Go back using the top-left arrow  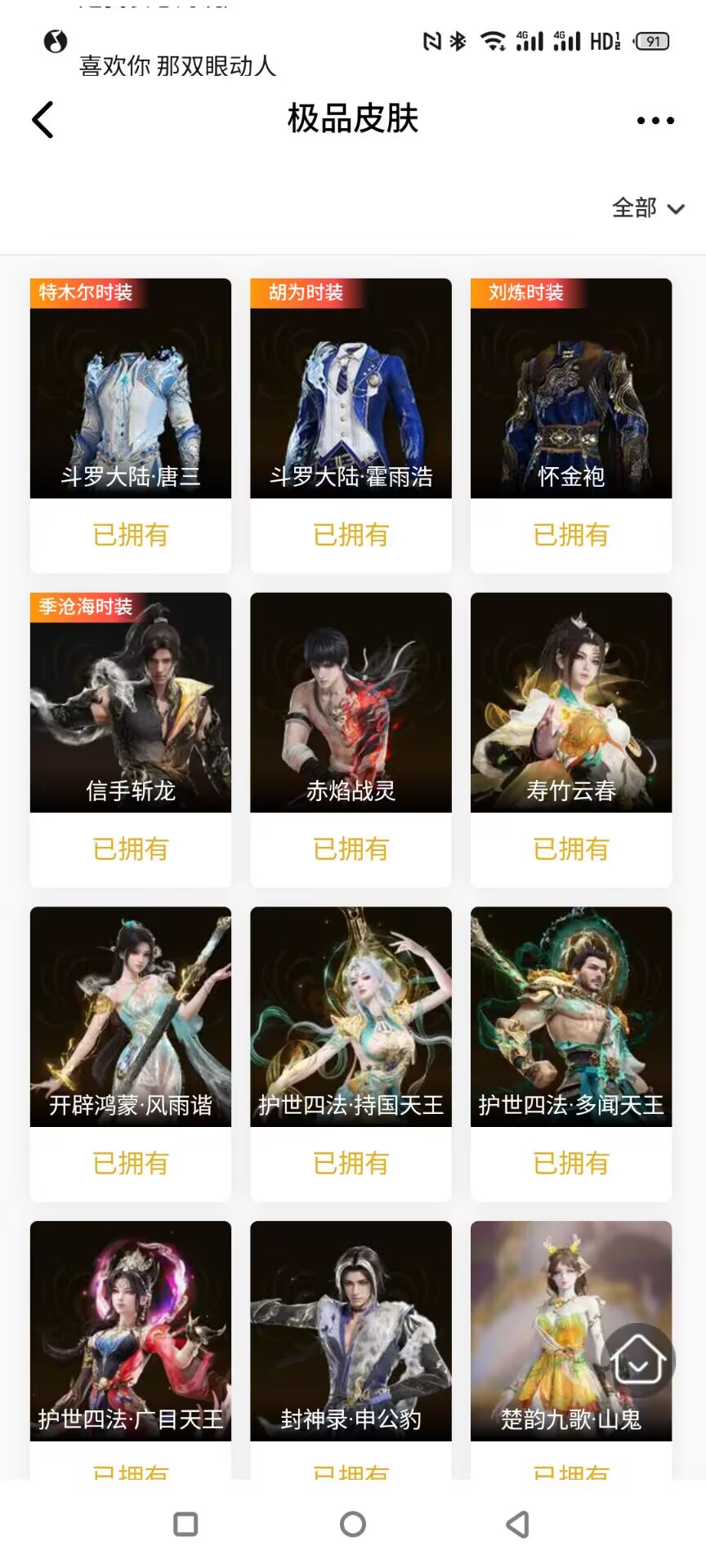42,120
